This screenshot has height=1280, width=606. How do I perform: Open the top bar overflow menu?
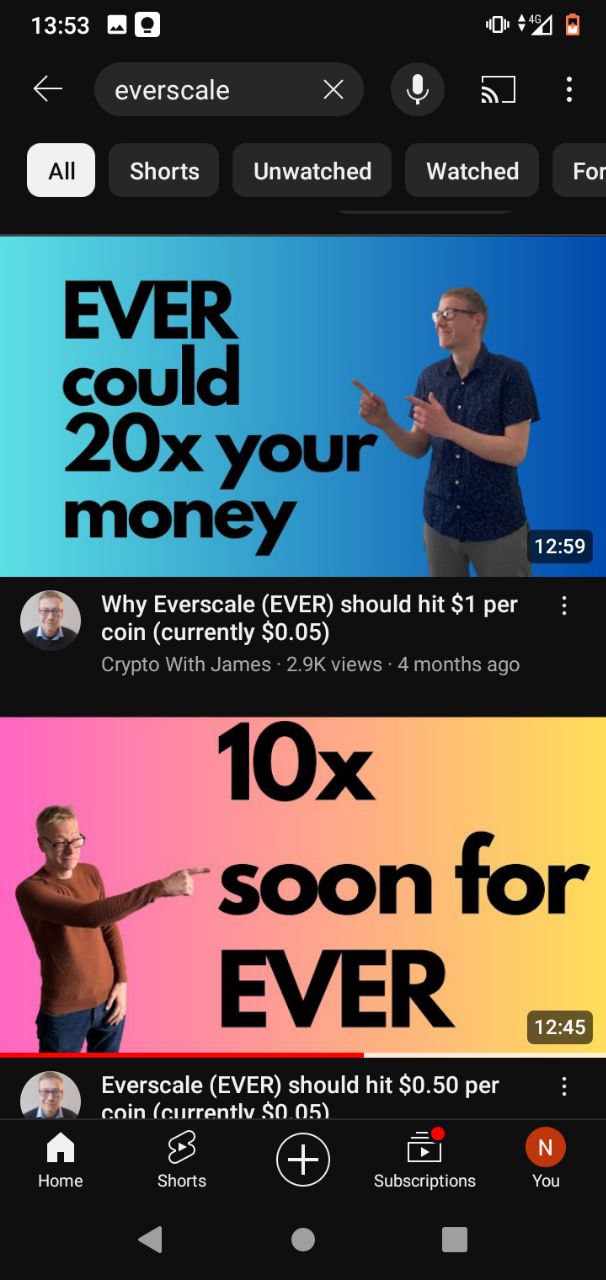pos(568,90)
